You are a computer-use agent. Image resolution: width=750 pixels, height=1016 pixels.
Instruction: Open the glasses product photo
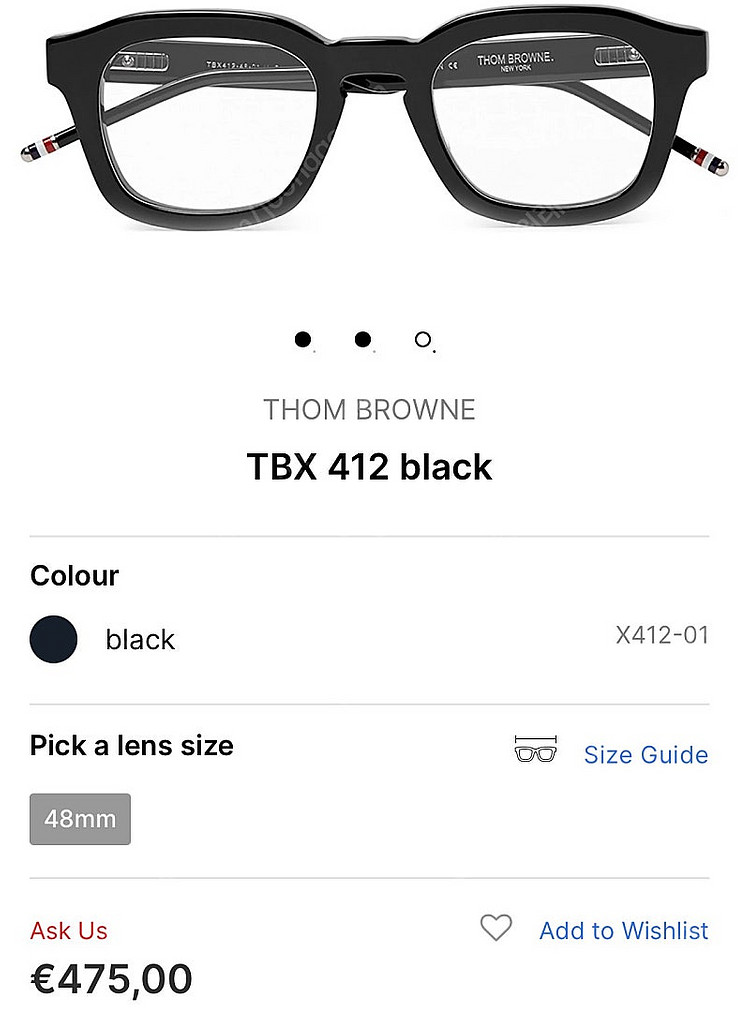370,120
